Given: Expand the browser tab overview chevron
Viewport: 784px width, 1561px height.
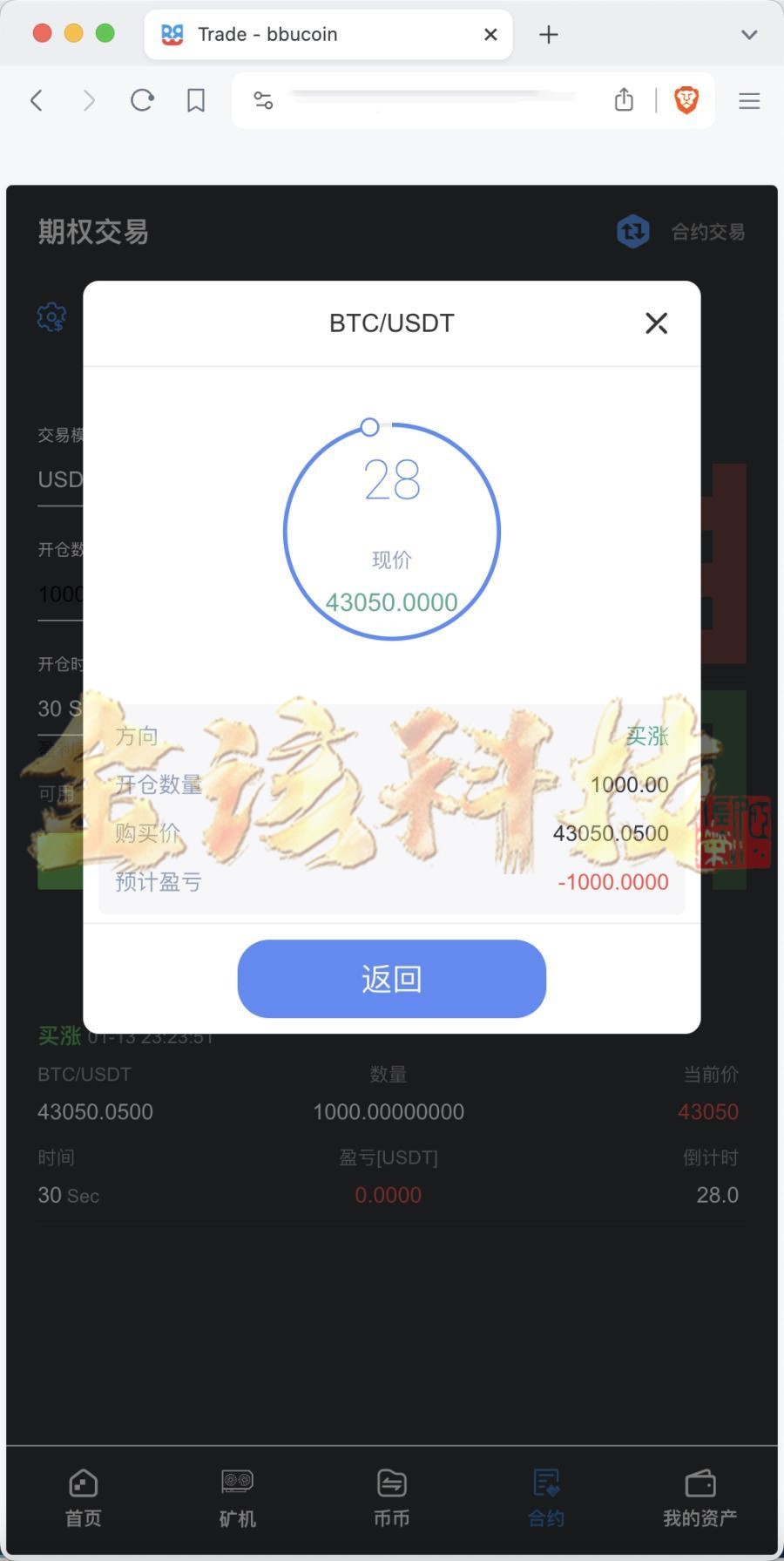Looking at the screenshot, I should click(x=748, y=34).
